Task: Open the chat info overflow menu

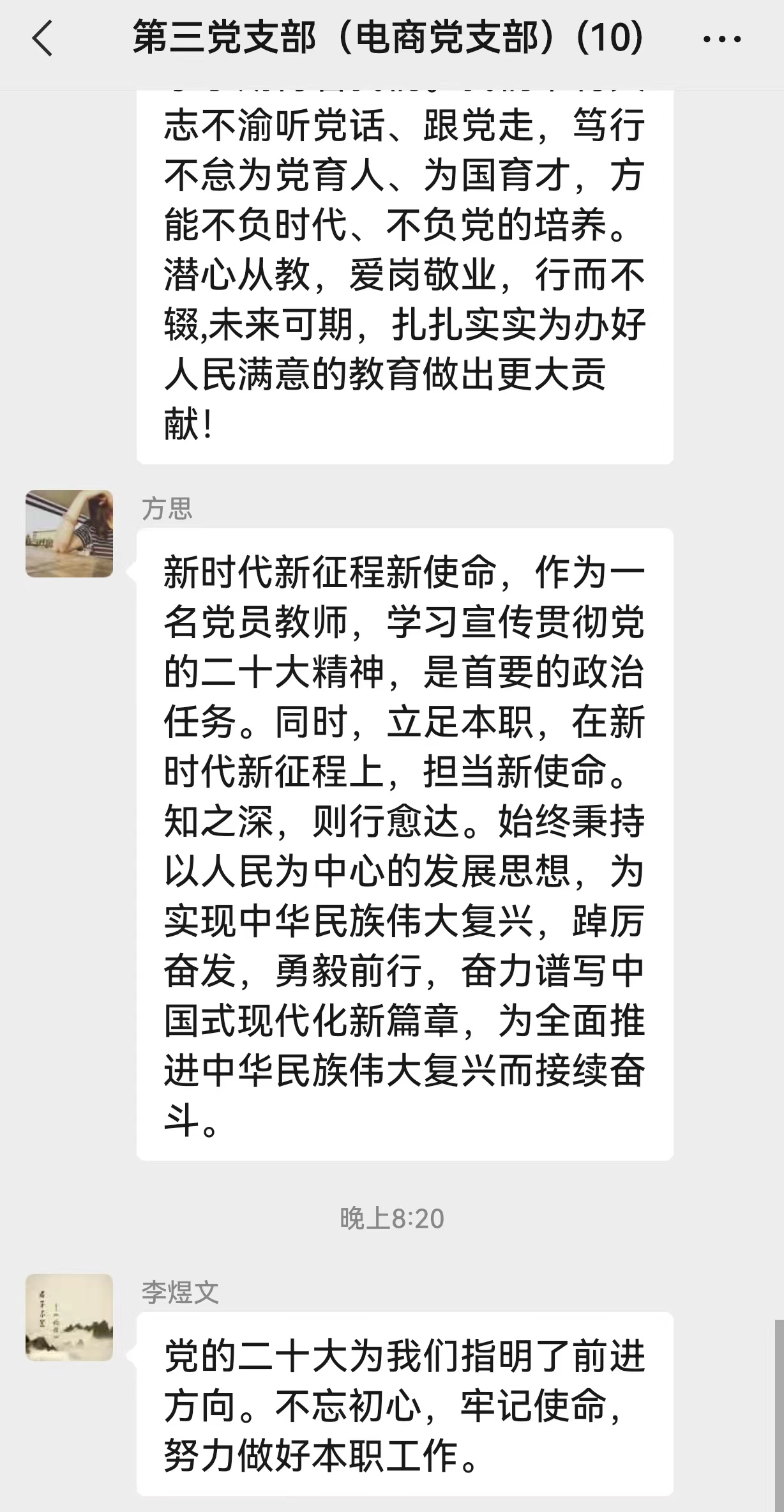Action: pyautogui.click(x=721, y=39)
